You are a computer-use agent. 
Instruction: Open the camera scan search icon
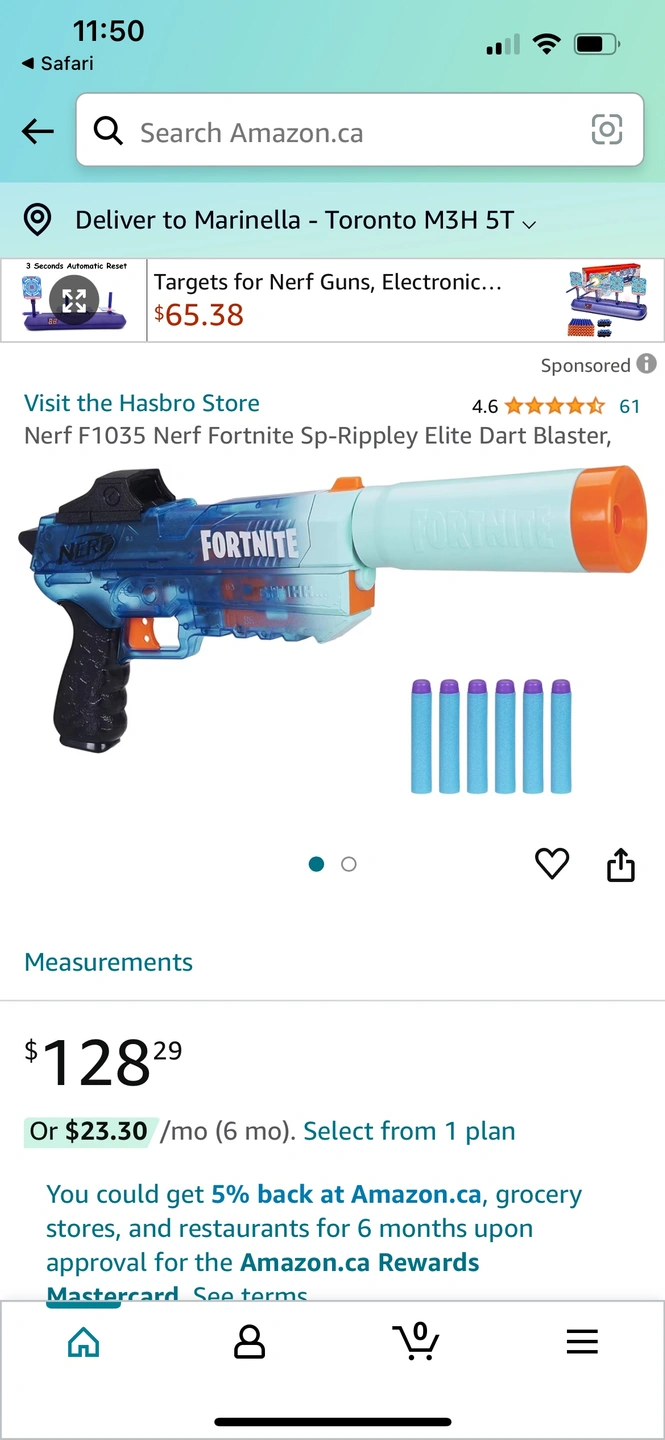[607, 130]
